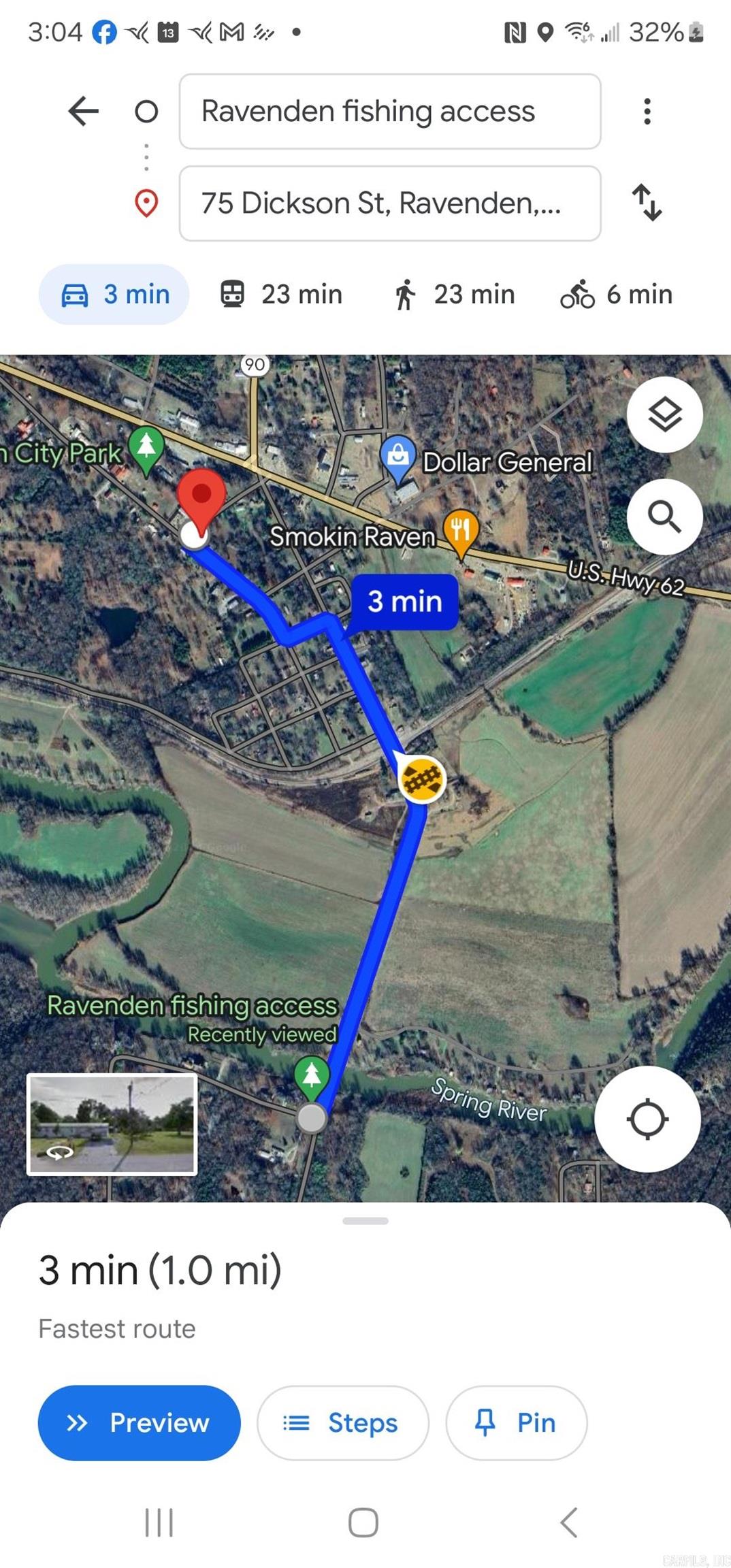Open the map layers selector
The image size is (731, 1568).
pos(664,414)
